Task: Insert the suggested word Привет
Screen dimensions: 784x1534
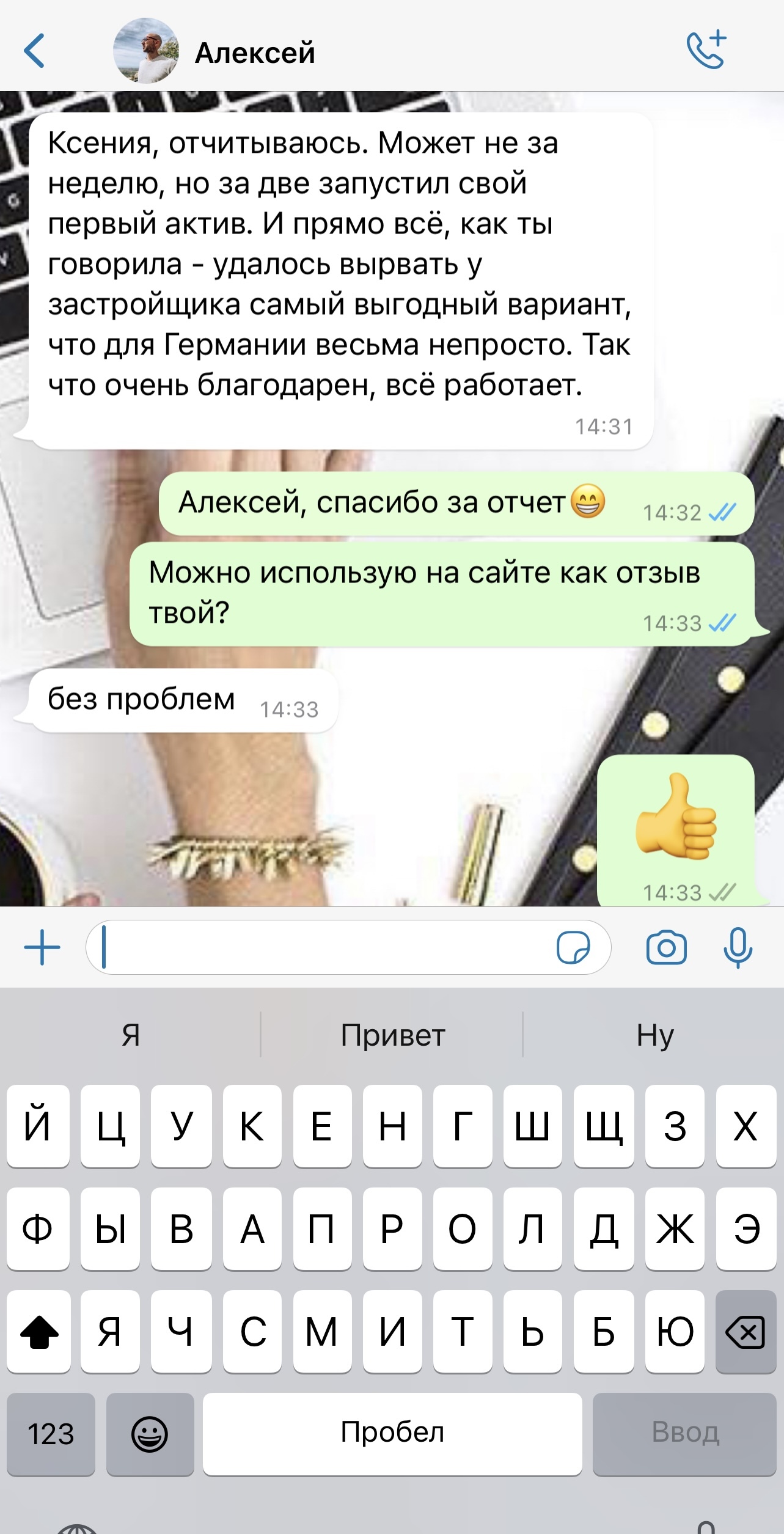Action: tap(392, 1035)
